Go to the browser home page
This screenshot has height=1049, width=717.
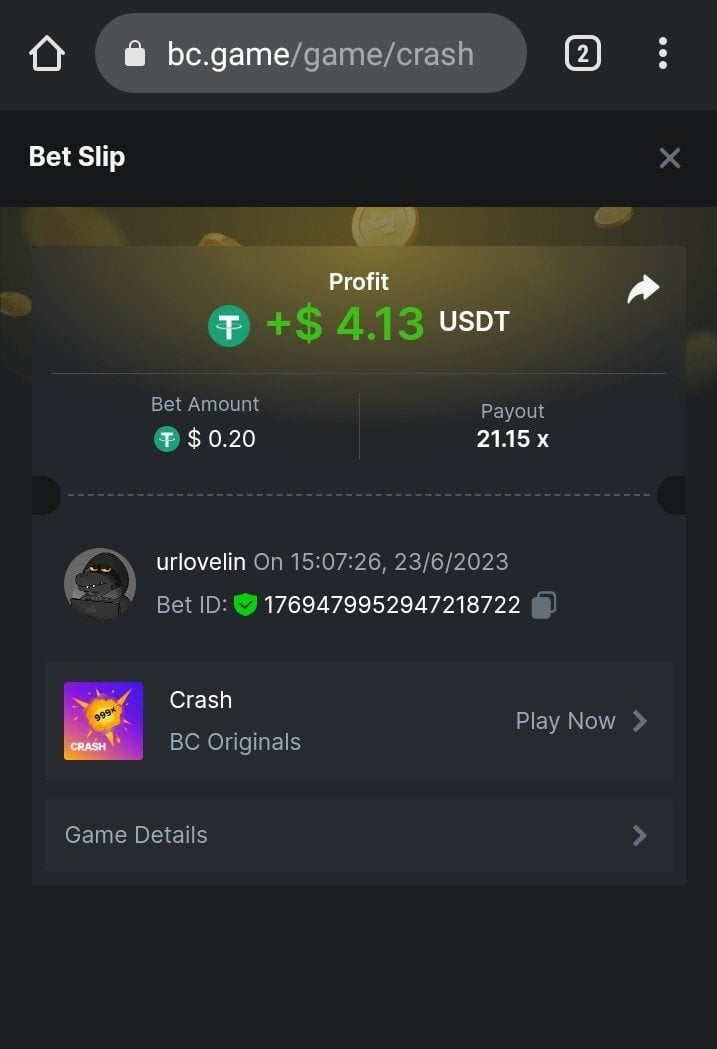pos(47,53)
